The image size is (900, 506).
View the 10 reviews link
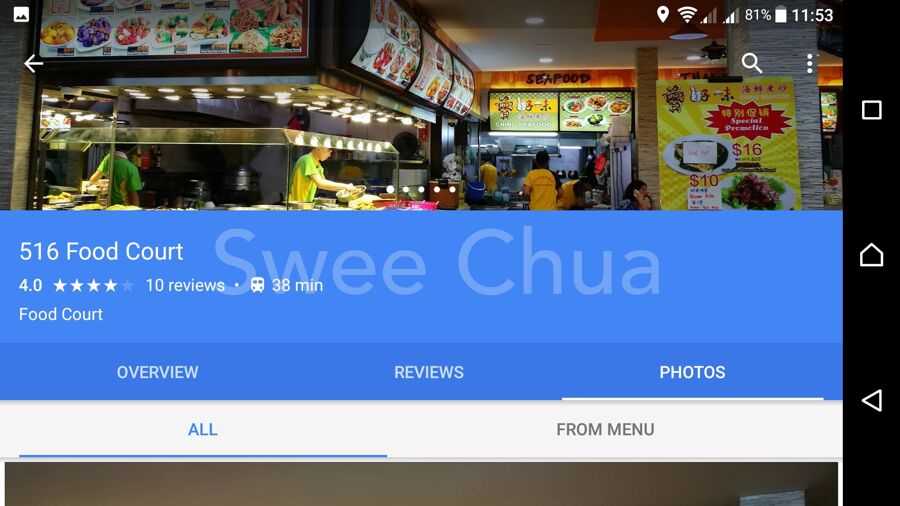(x=185, y=285)
